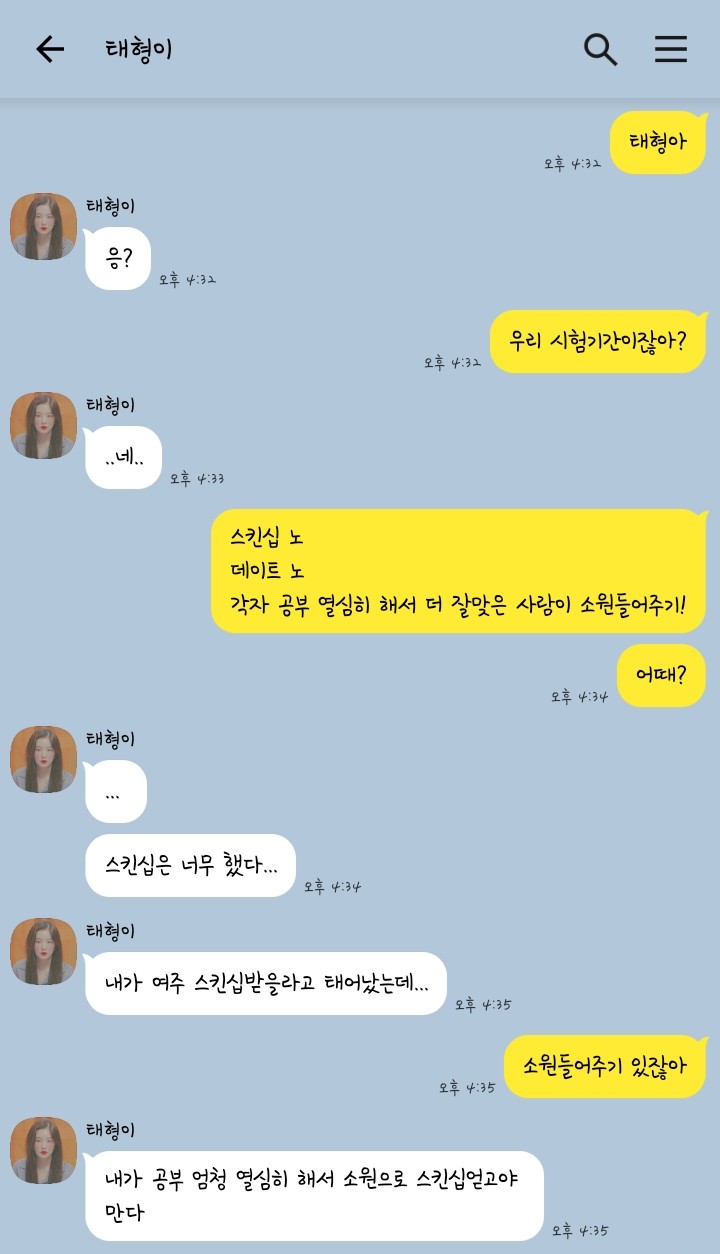
Task: Tap 태형이's profile photo beside the "..." message
Action: [x=44, y=760]
